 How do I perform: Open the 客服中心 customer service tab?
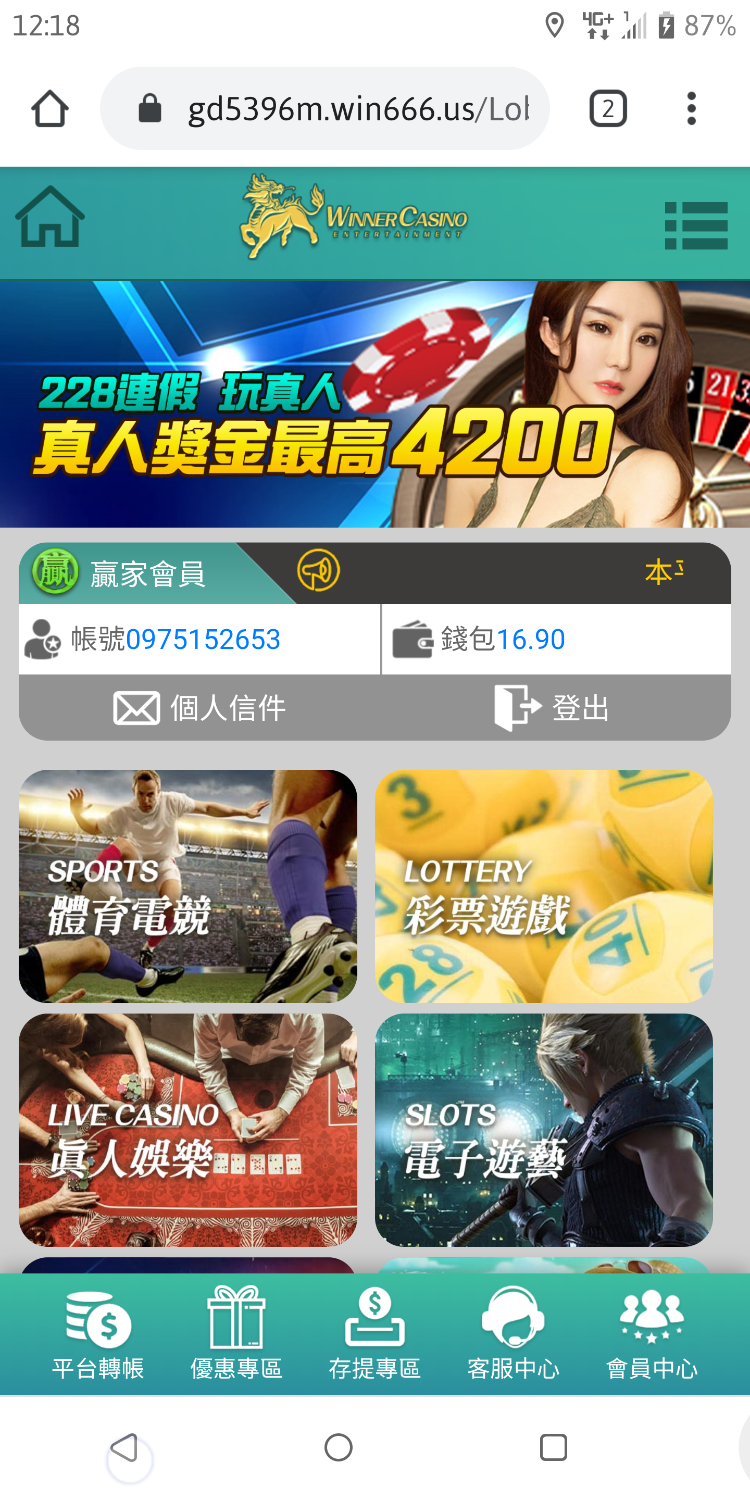pyautogui.click(x=513, y=1333)
